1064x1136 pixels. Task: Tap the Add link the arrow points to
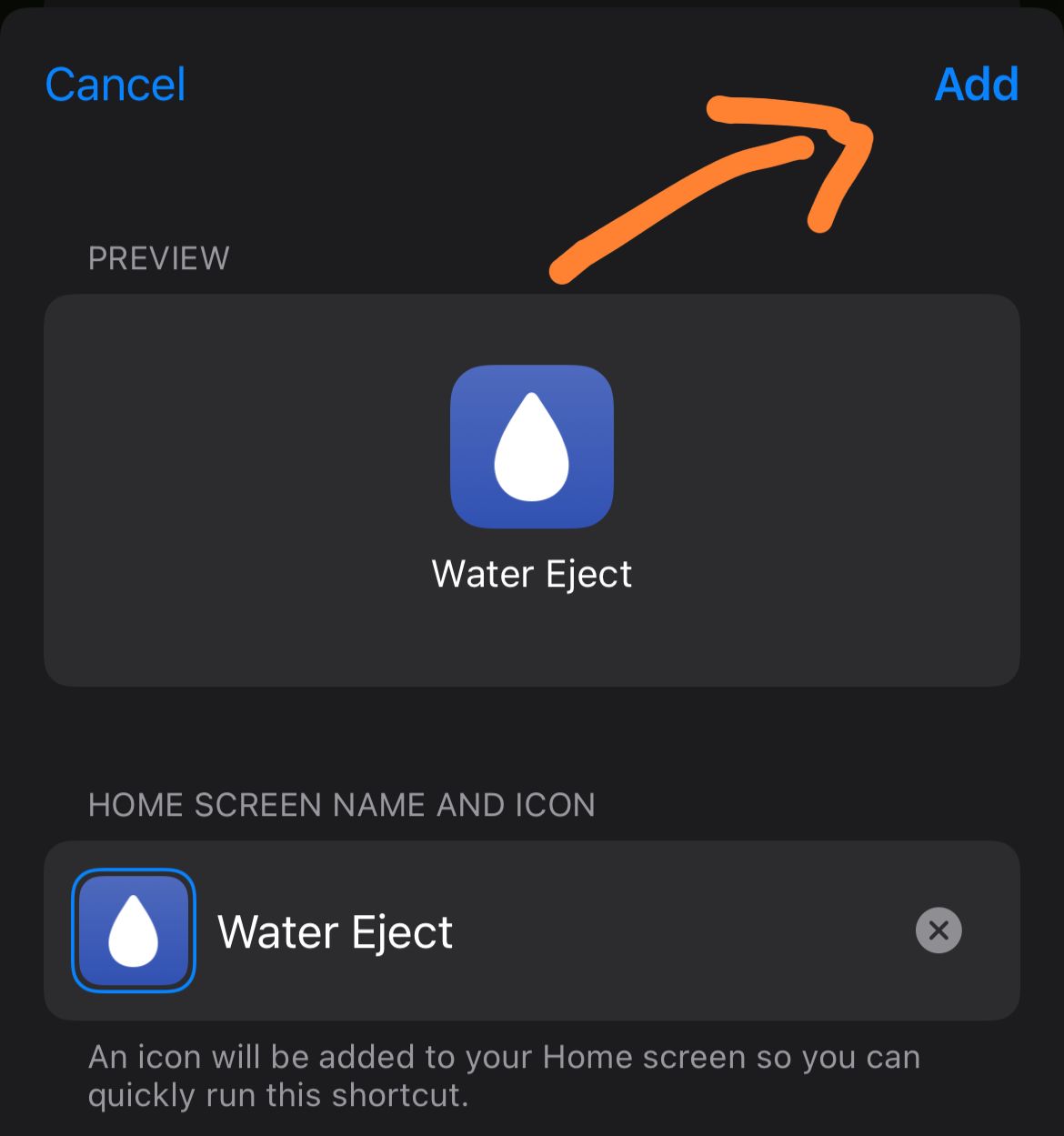coord(976,84)
